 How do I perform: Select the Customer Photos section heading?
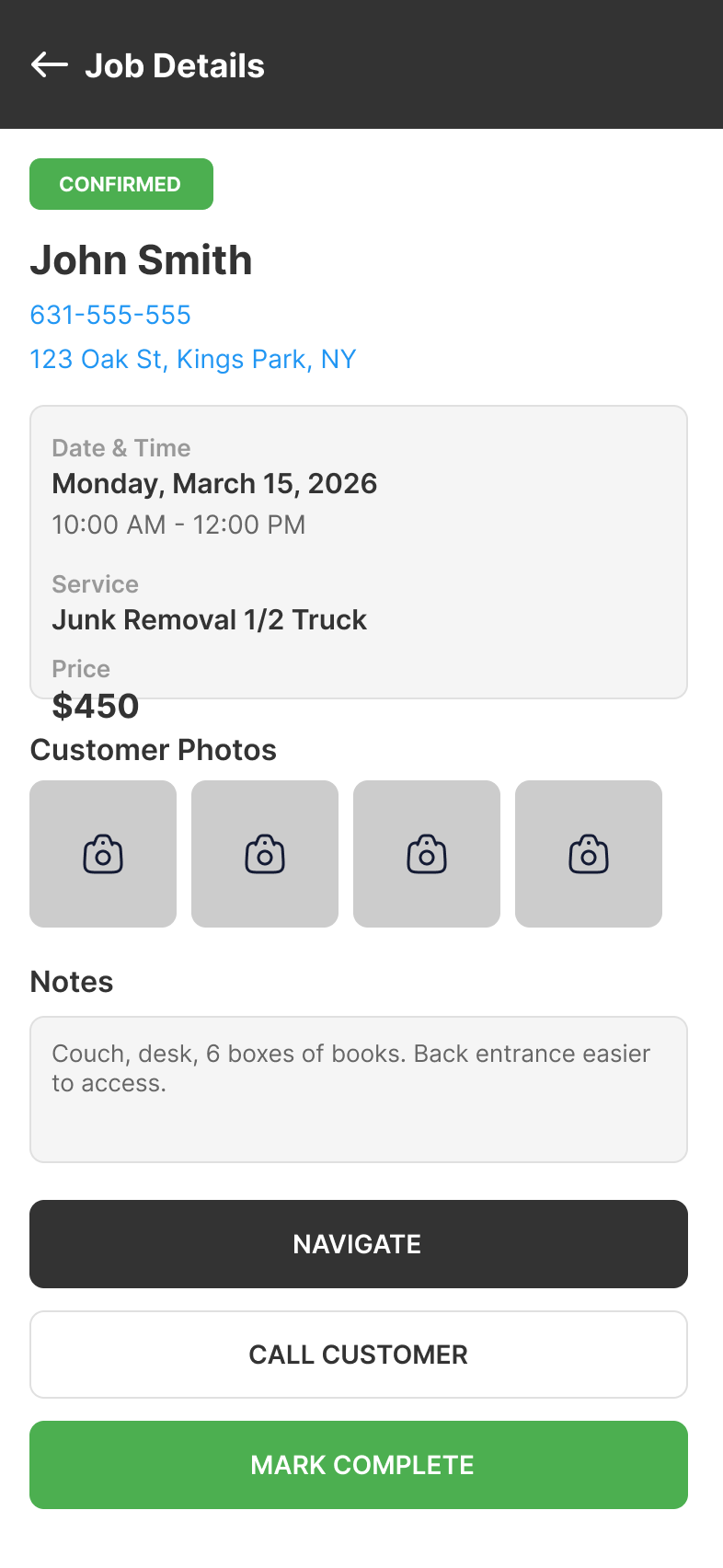pyautogui.click(x=154, y=750)
